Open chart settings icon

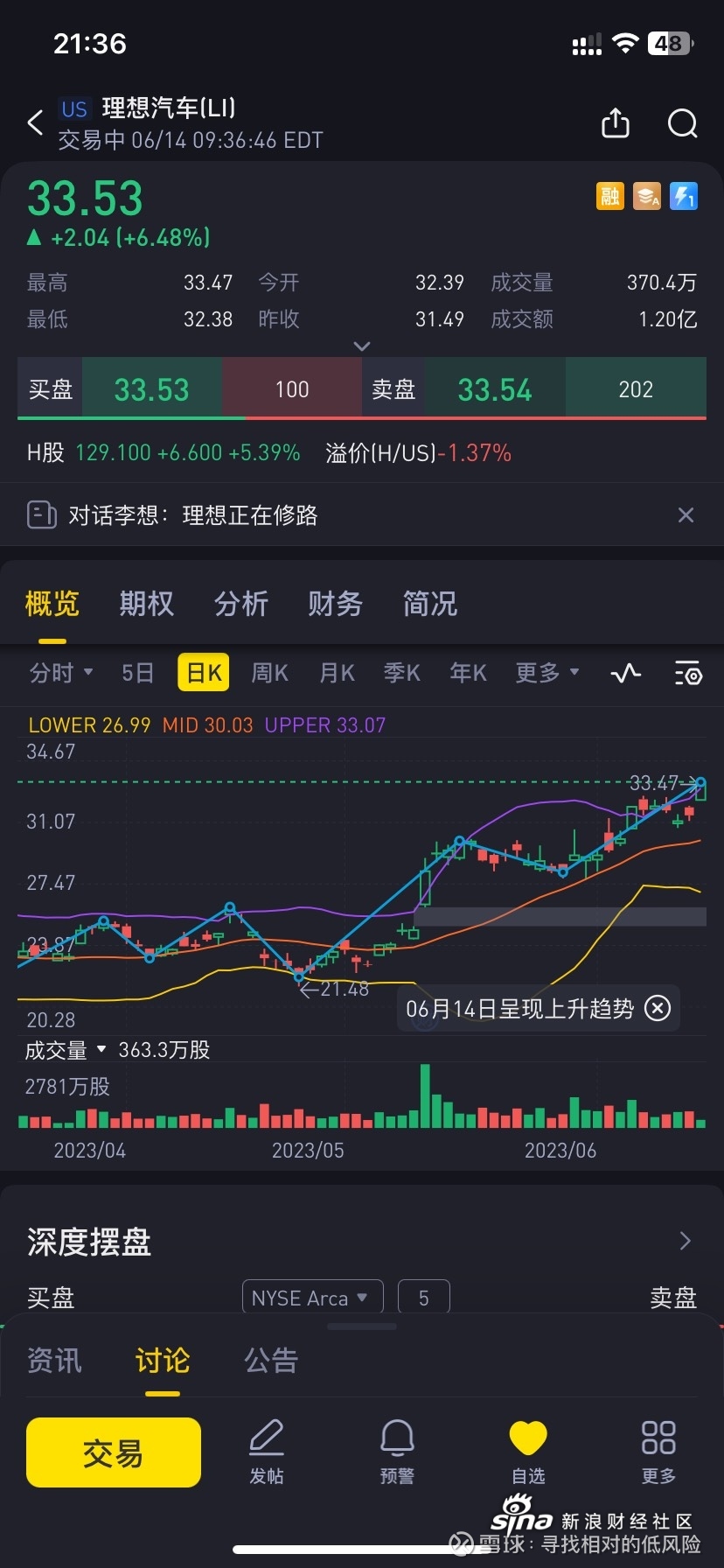click(688, 673)
